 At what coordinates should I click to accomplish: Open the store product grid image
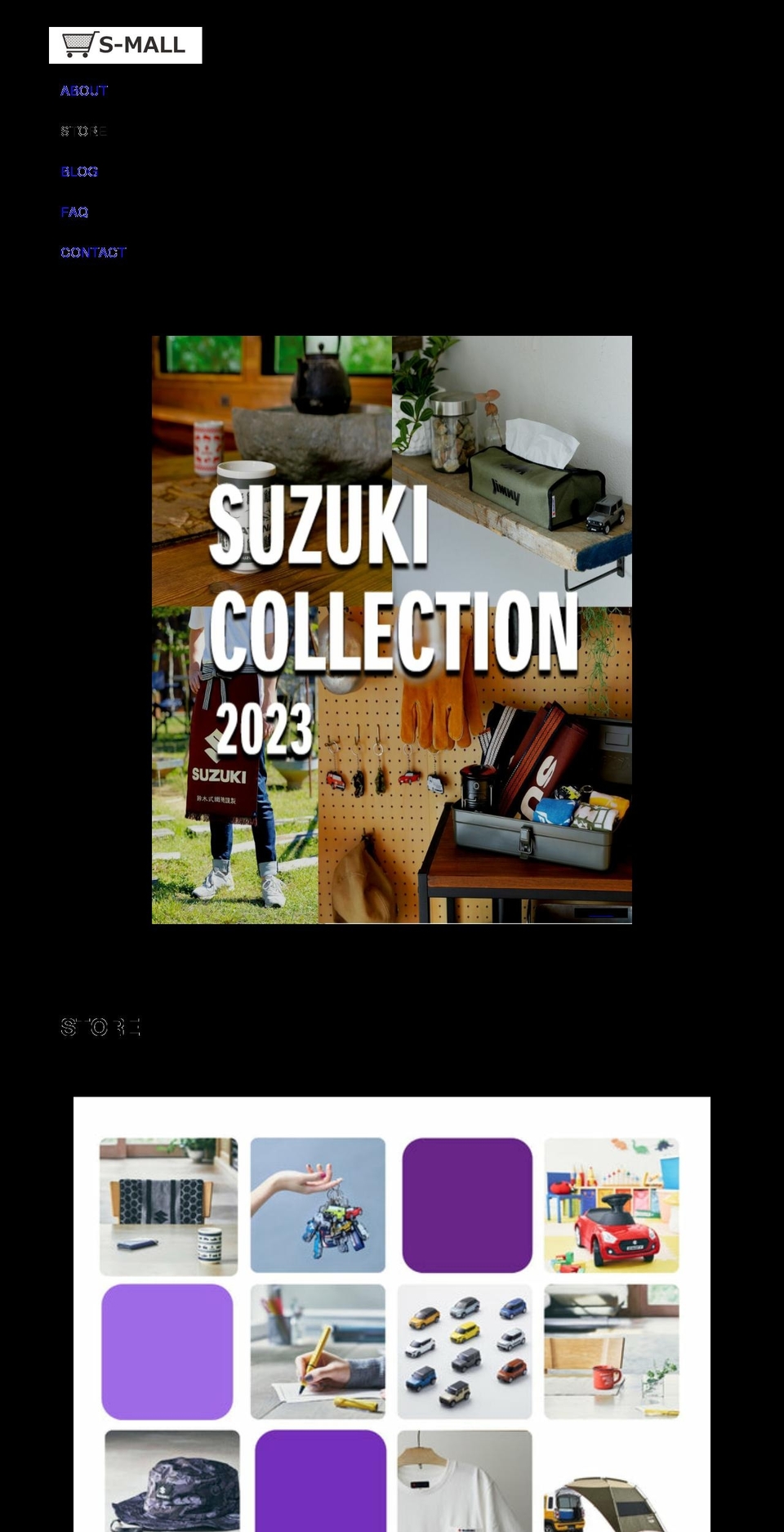[392, 1315]
